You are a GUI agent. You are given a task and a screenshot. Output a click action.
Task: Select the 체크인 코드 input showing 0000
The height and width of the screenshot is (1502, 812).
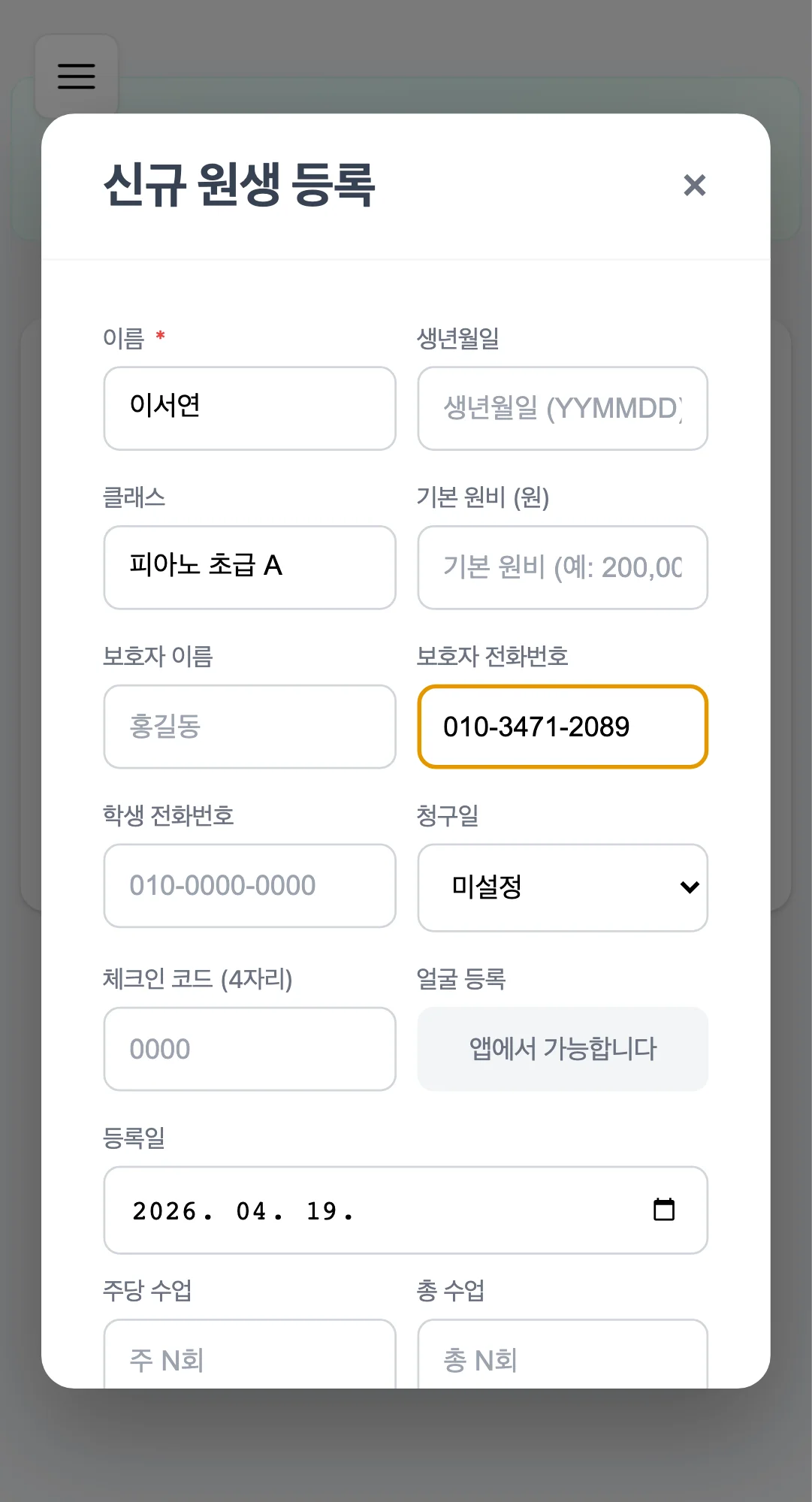(x=249, y=1048)
